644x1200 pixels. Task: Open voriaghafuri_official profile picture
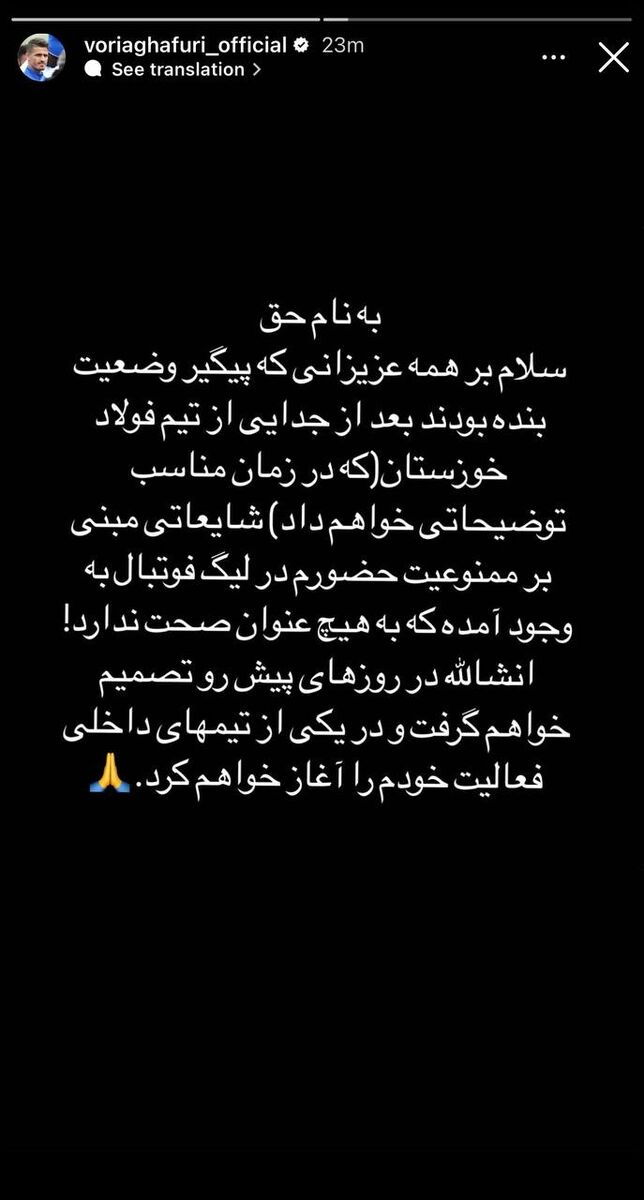41,58
